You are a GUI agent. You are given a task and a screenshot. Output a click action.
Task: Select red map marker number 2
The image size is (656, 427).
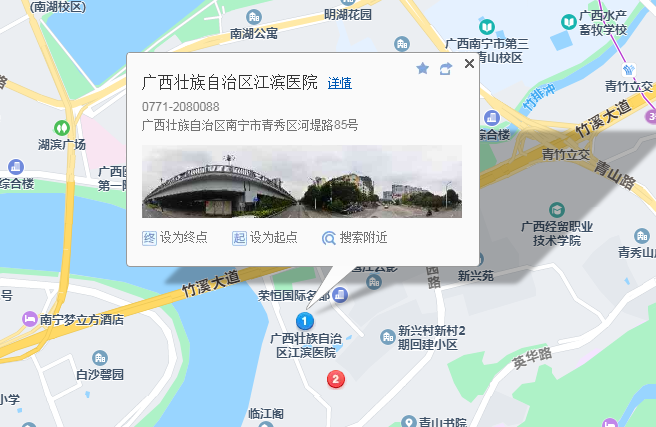pyautogui.click(x=336, y=378)
